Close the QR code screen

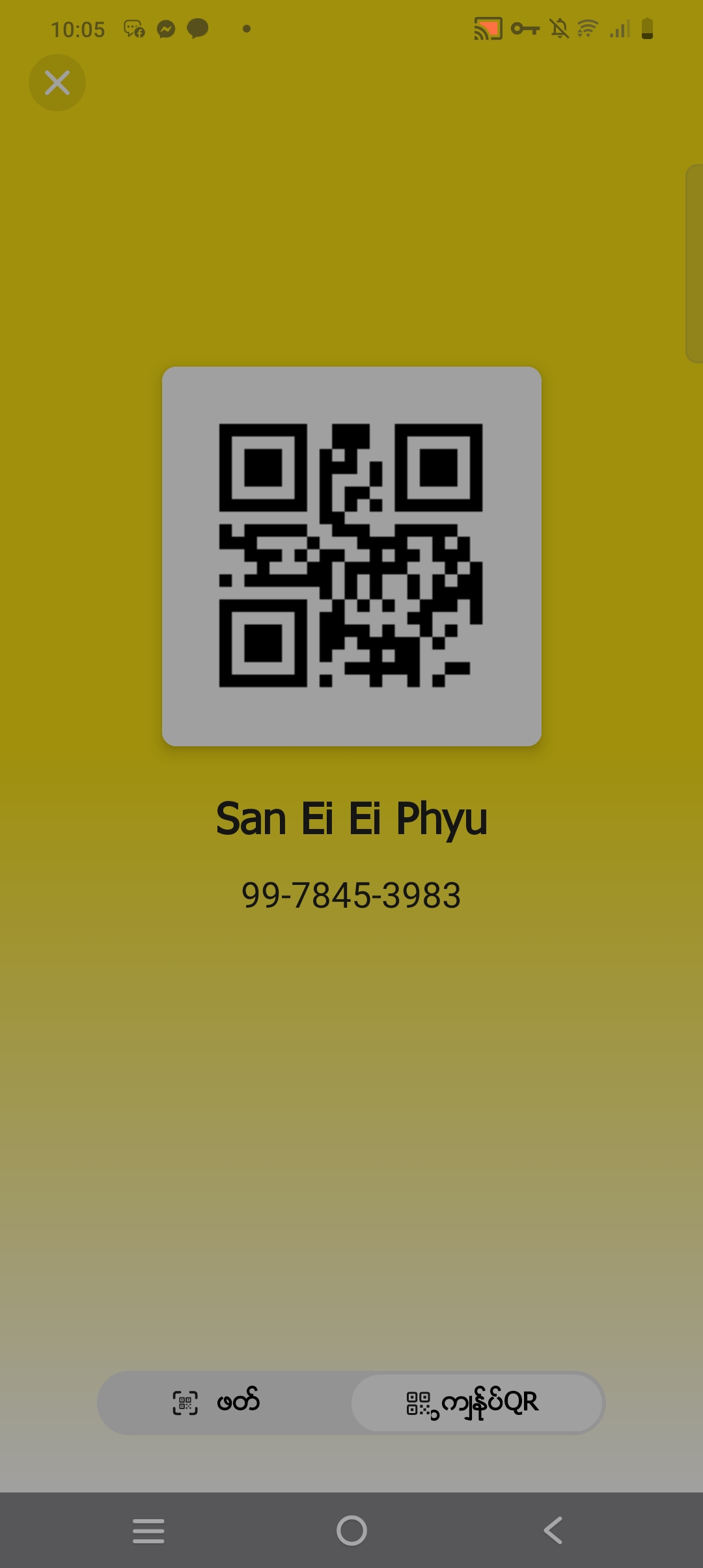click(57, 83)
